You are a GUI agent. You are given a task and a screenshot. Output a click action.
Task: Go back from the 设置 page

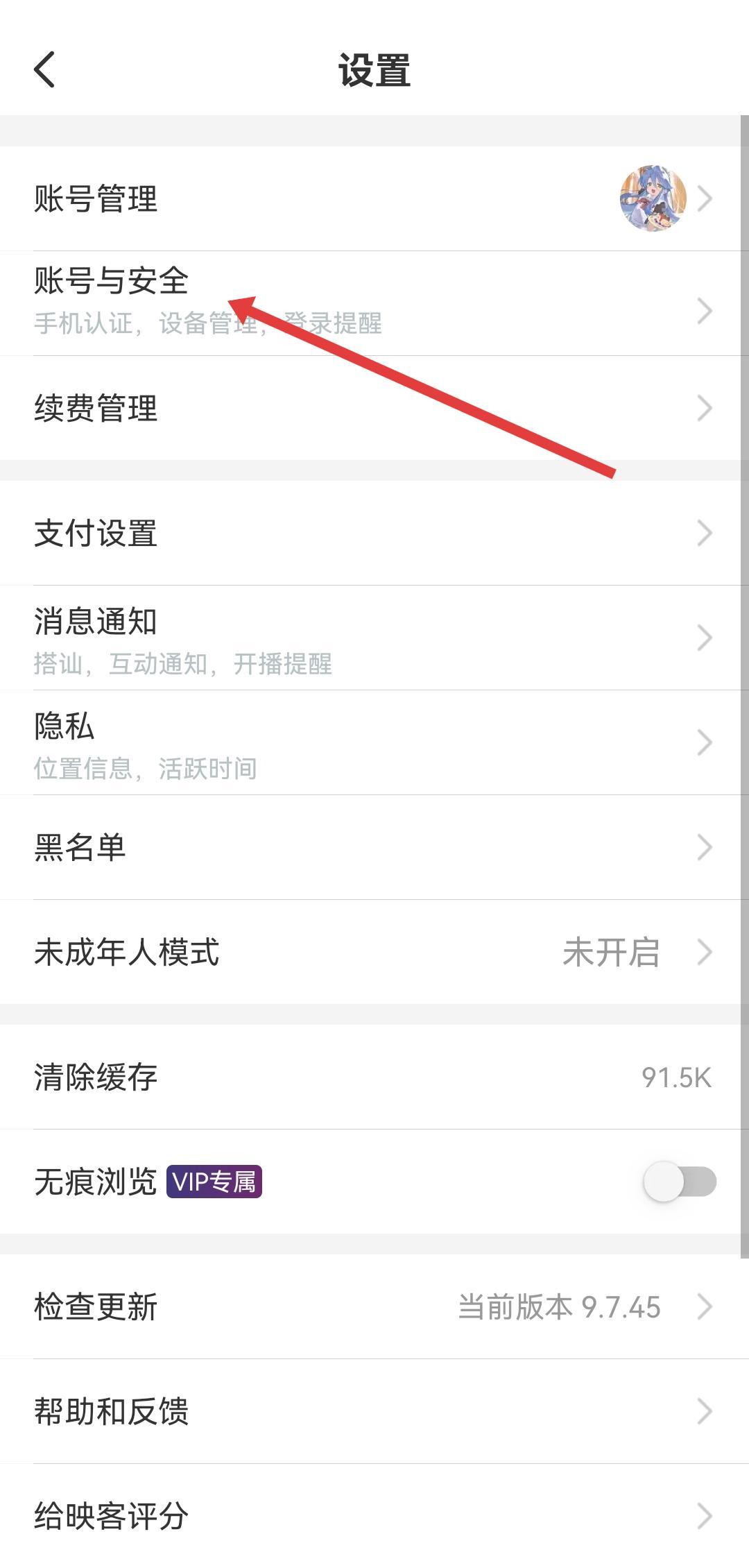point(44,70)
